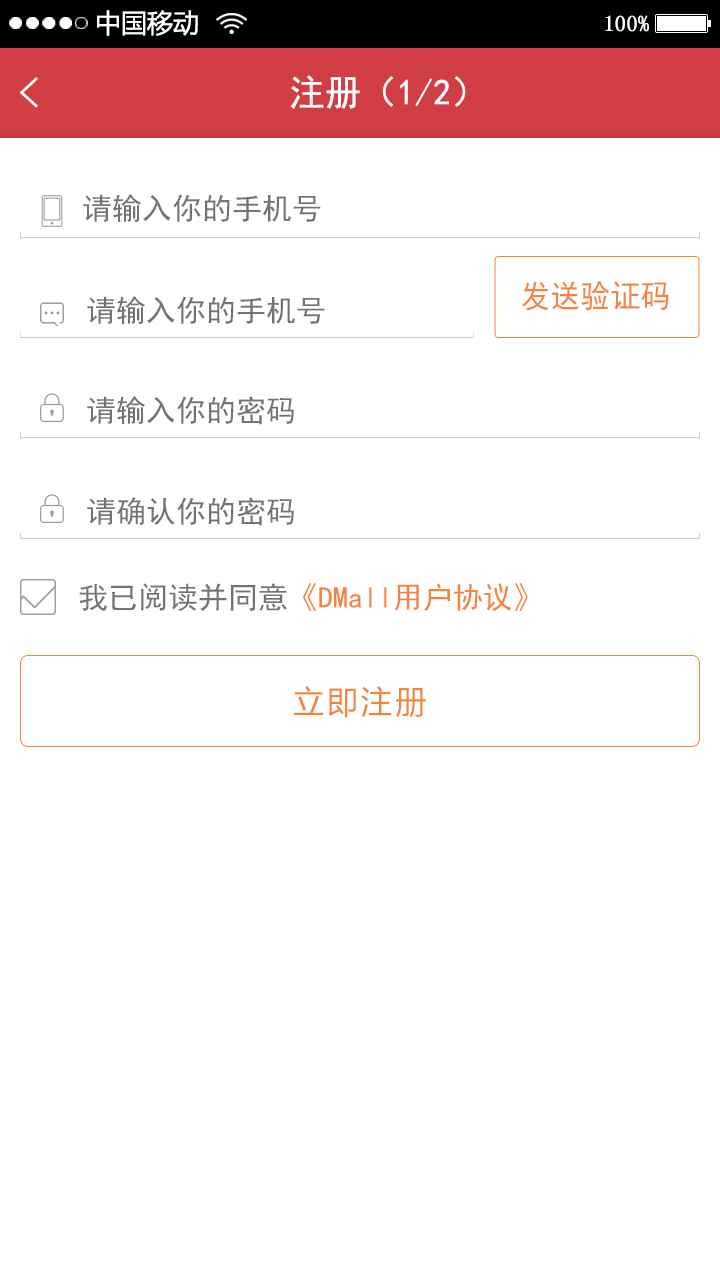Tap the phone number field with phone icon

(x=360, y=210)
